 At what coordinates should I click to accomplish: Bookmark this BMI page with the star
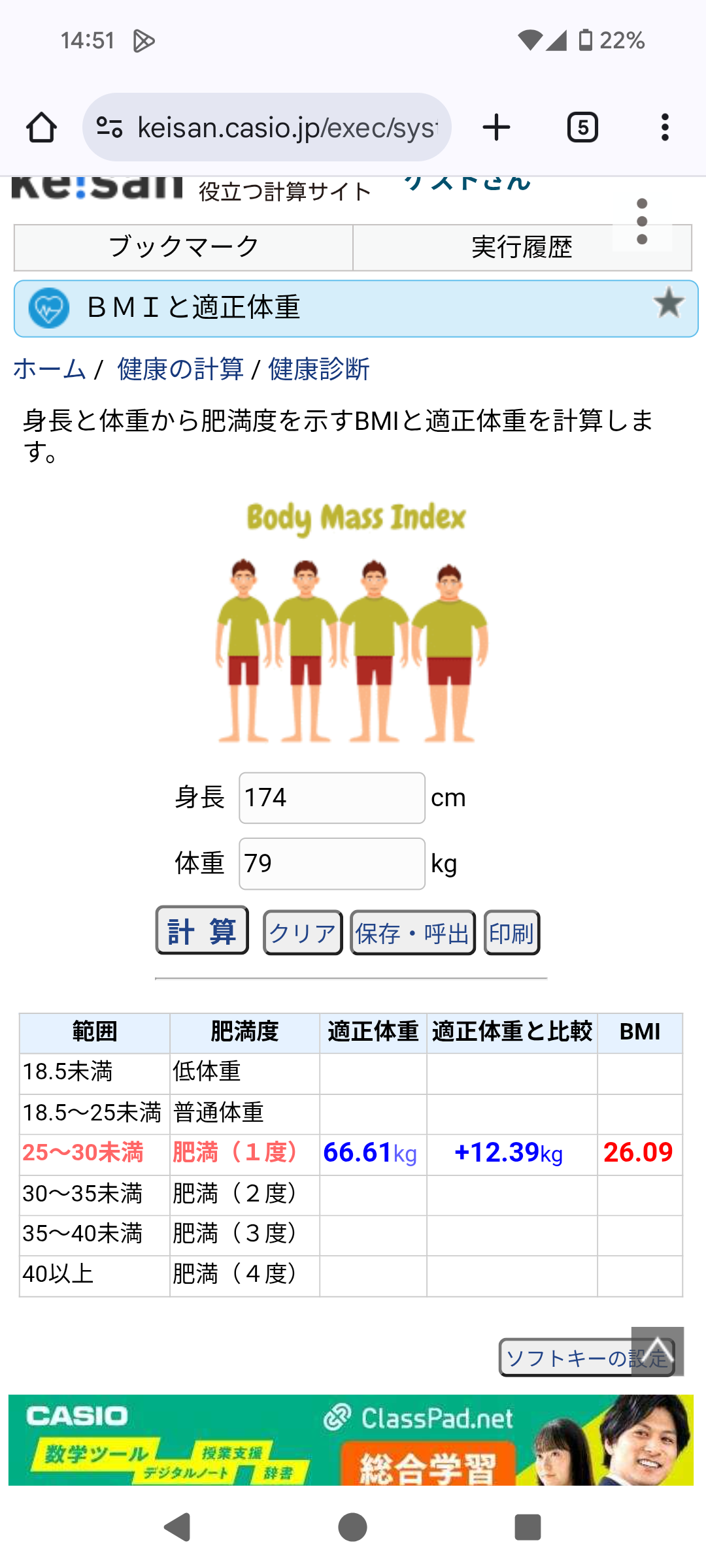click(x=668, y=304)
